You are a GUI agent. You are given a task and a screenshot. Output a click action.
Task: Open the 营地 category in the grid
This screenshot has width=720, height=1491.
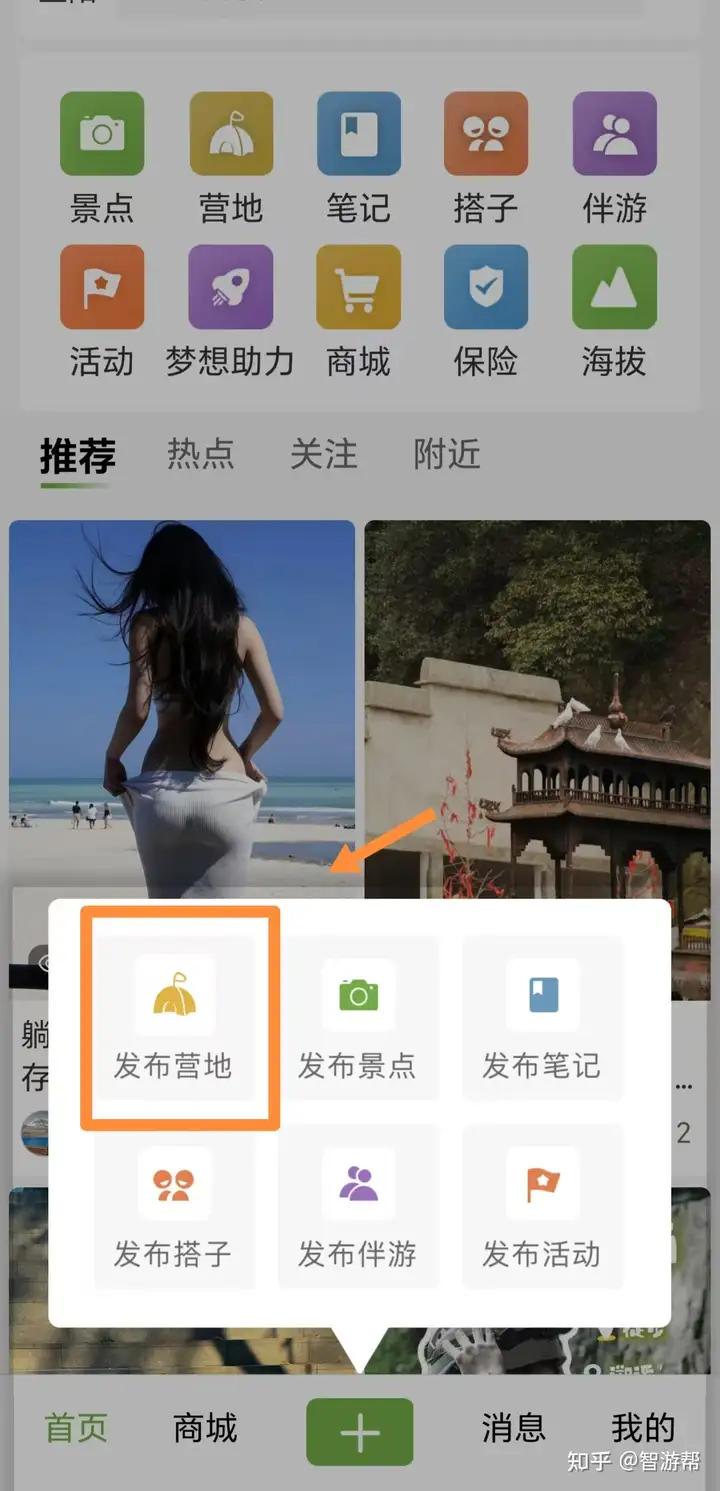(231, 135)
